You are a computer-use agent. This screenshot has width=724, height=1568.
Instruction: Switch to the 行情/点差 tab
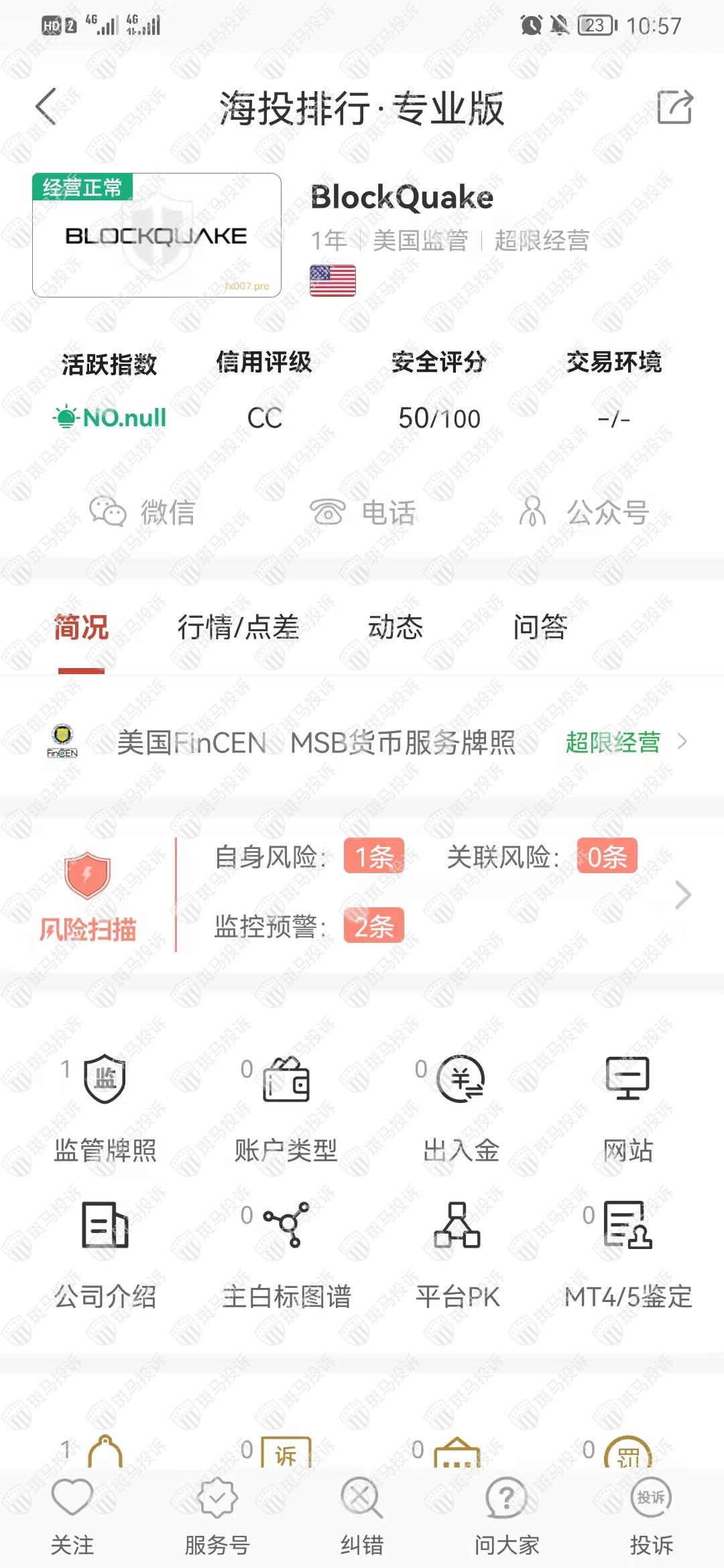(x=238, y=628)
